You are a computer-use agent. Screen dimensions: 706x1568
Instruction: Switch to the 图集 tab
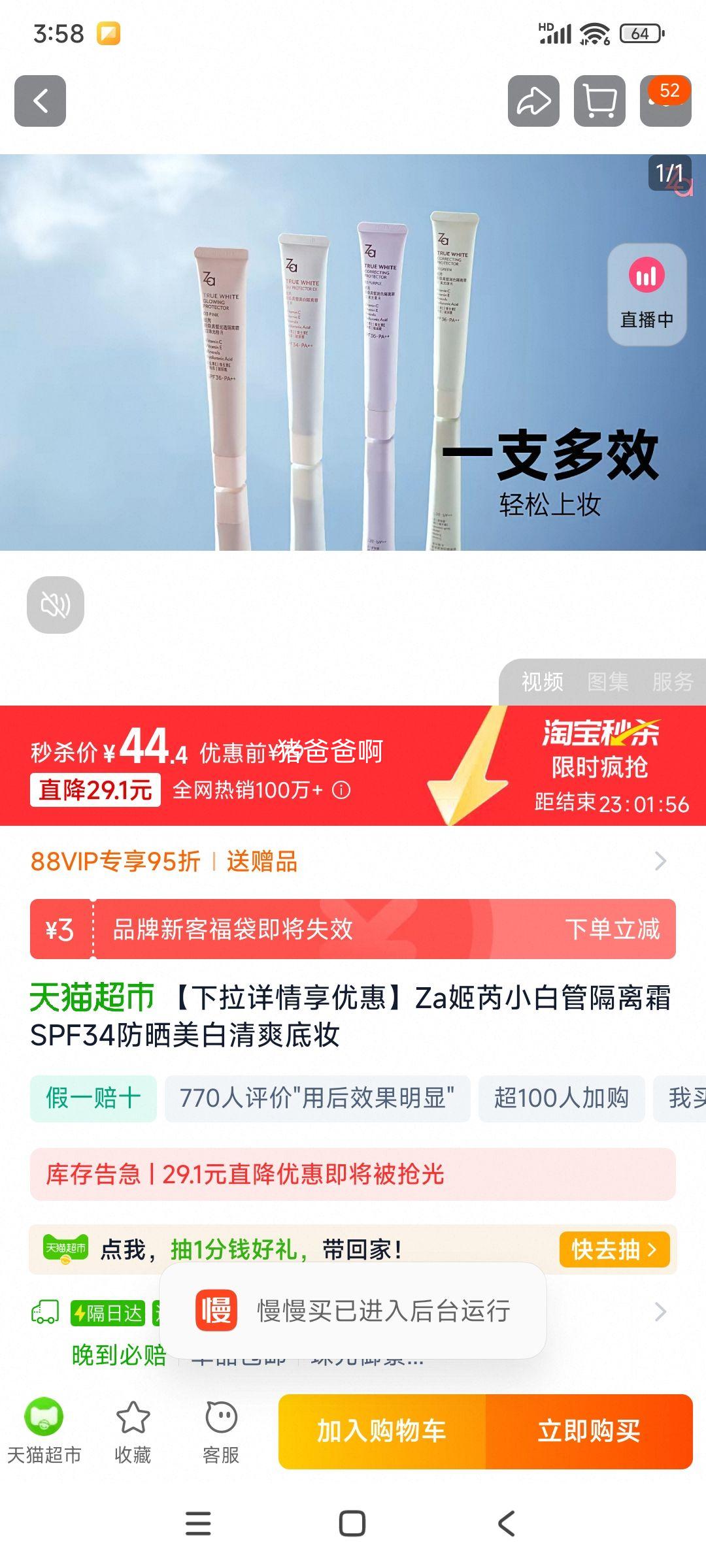point(607,682)
